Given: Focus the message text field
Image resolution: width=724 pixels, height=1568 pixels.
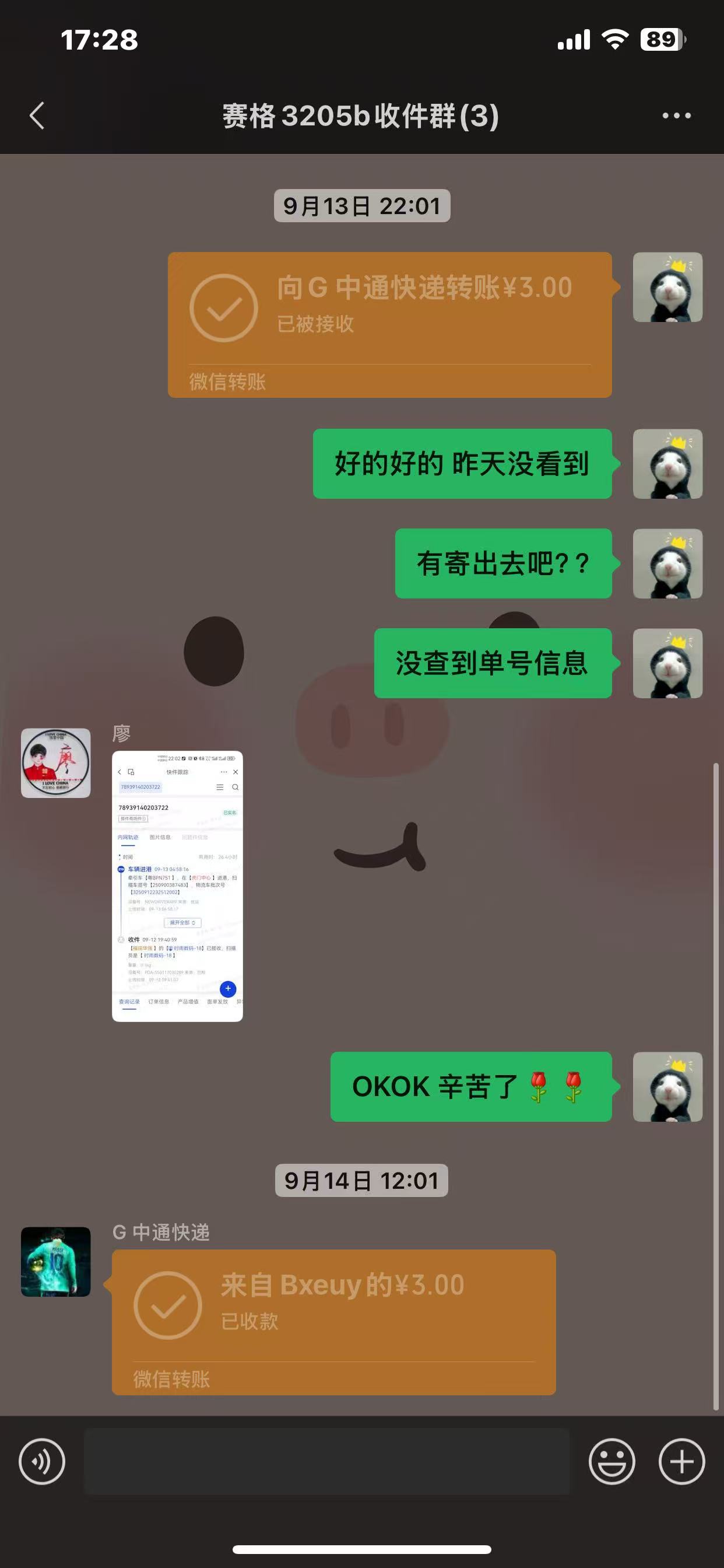Looking at the screenshot, I should click(326, 1461).
